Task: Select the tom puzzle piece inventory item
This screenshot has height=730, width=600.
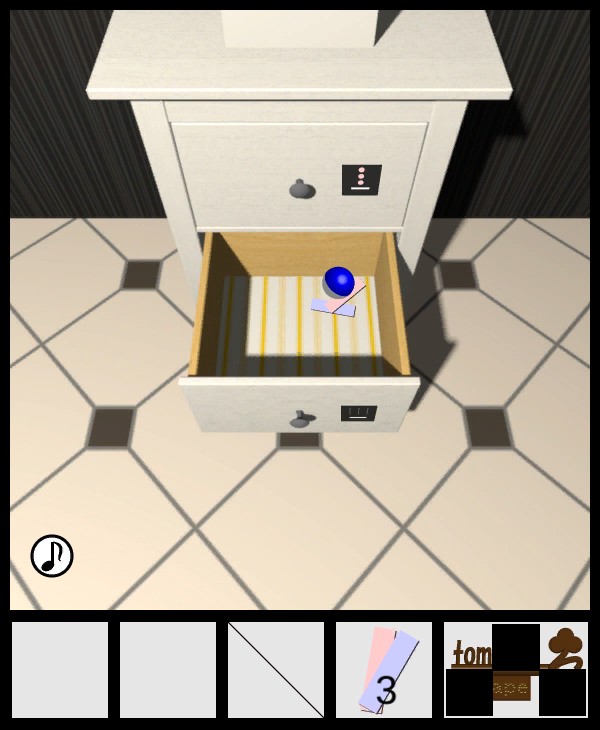Action: [516, 670]
